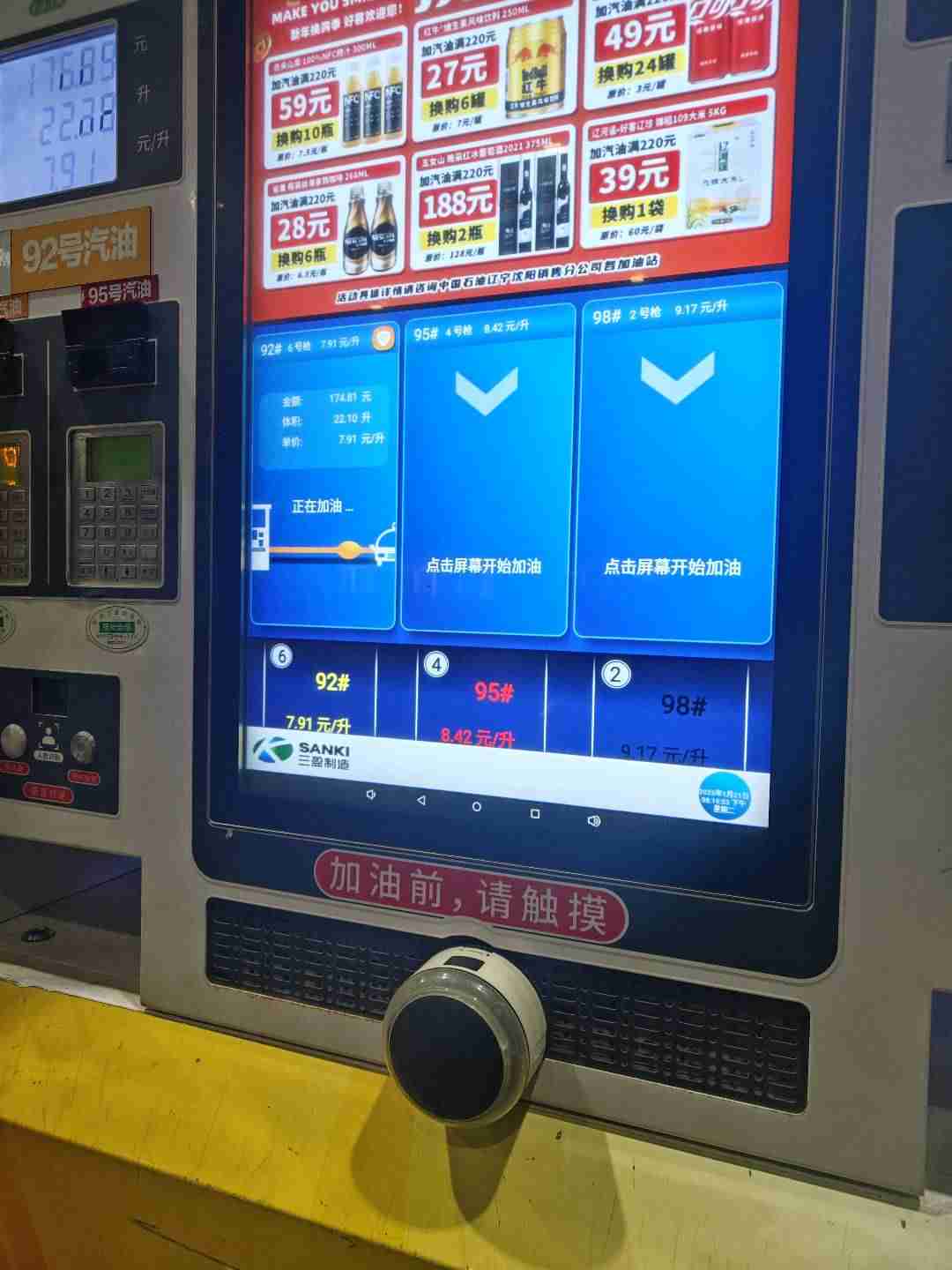Select the 92# tile at 7.91 yuan per liter
Viewport: 952px width, 1270px height.
pos(321,695)
